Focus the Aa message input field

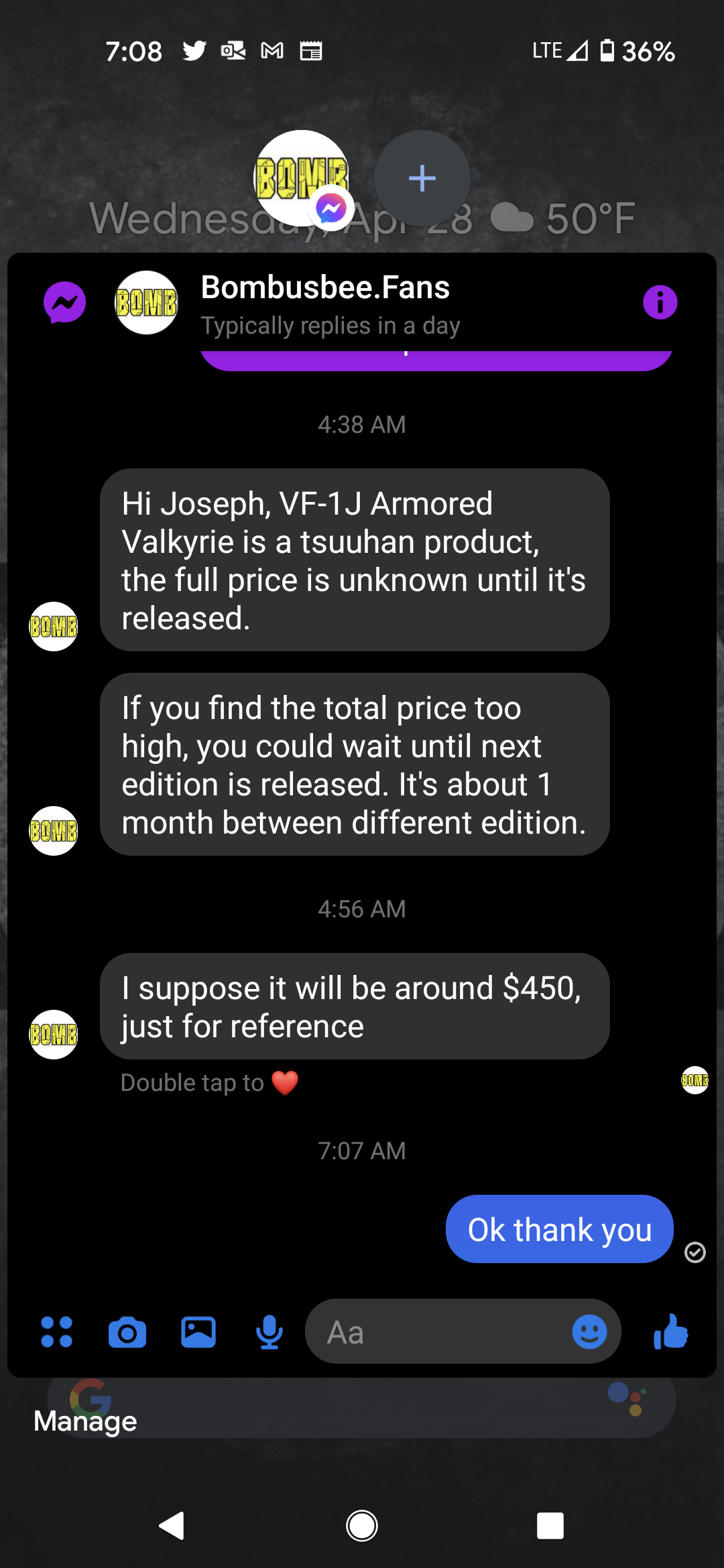coord(436,1331)
